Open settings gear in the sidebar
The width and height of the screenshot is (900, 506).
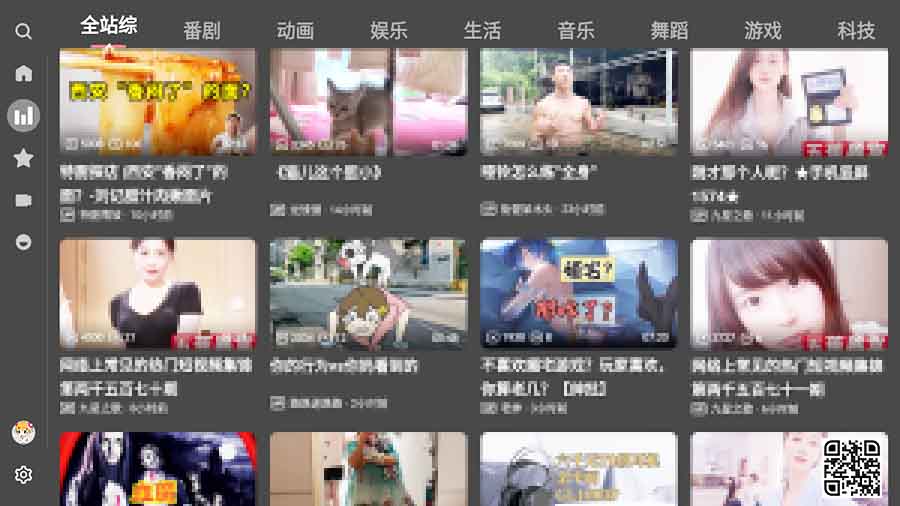point(23,475)
